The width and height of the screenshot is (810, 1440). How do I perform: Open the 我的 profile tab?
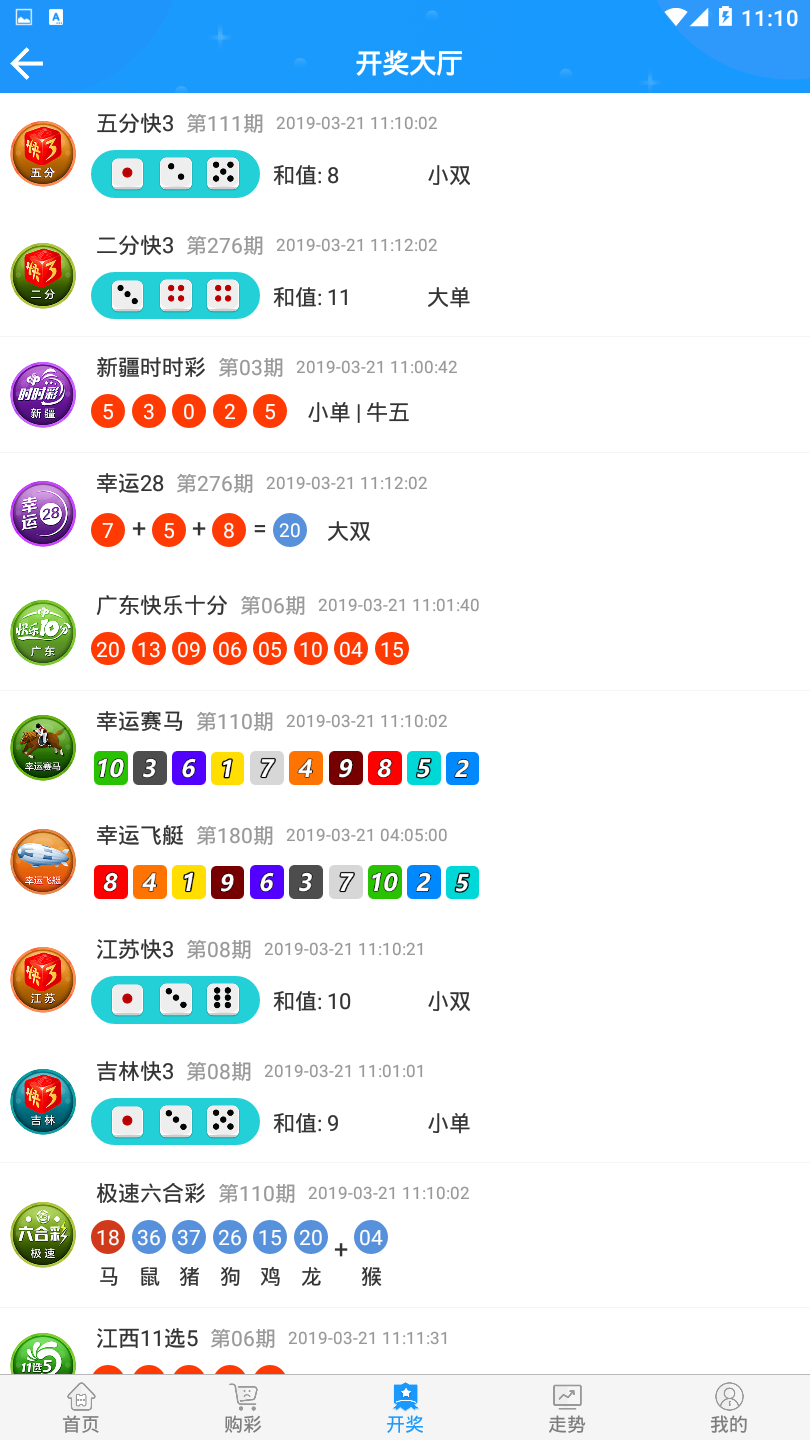click(x=729, y=1408)
